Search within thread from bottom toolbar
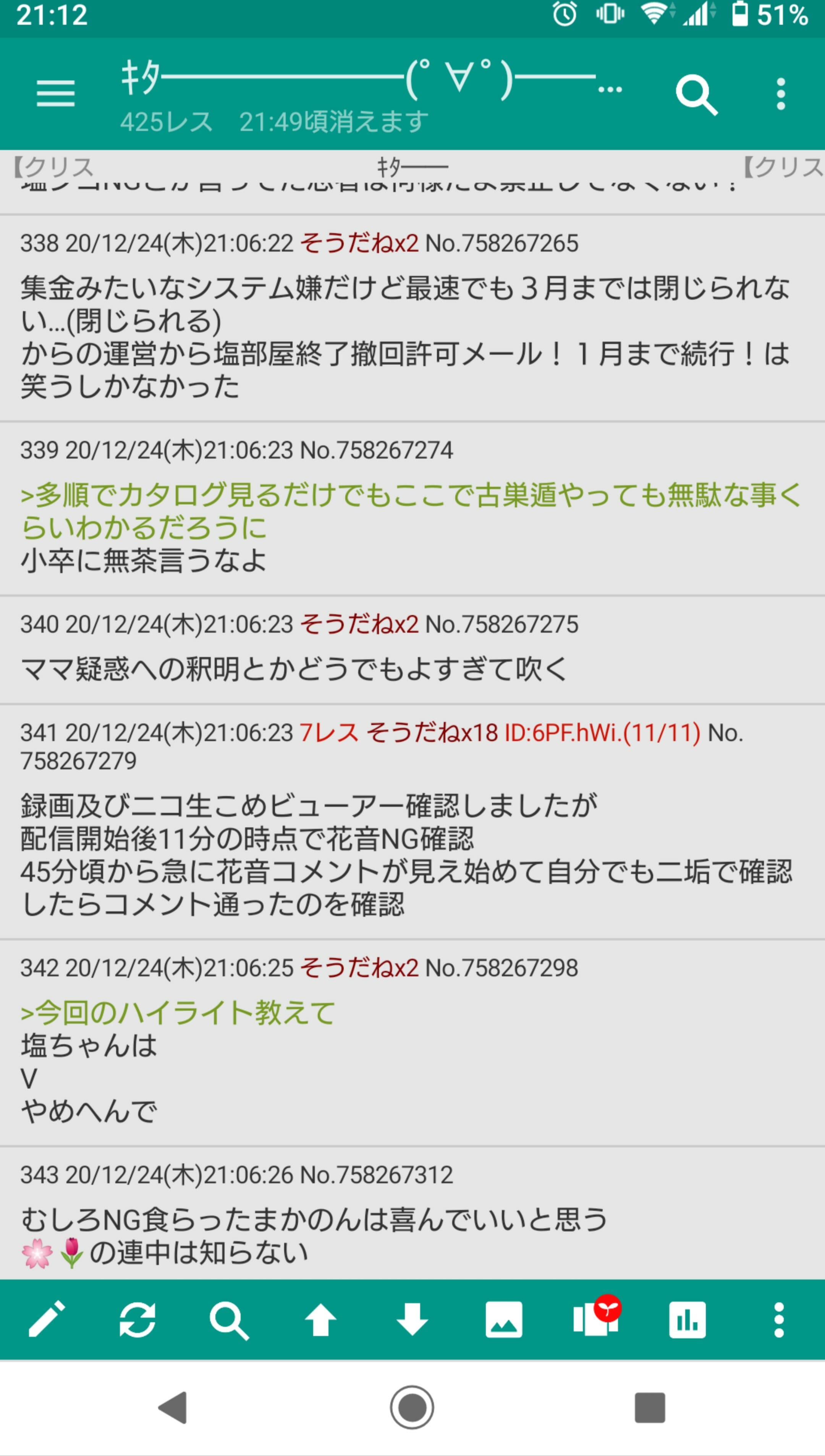Image resolution: width=825 pixels, height=1456 pixels. pos(229,1320)
